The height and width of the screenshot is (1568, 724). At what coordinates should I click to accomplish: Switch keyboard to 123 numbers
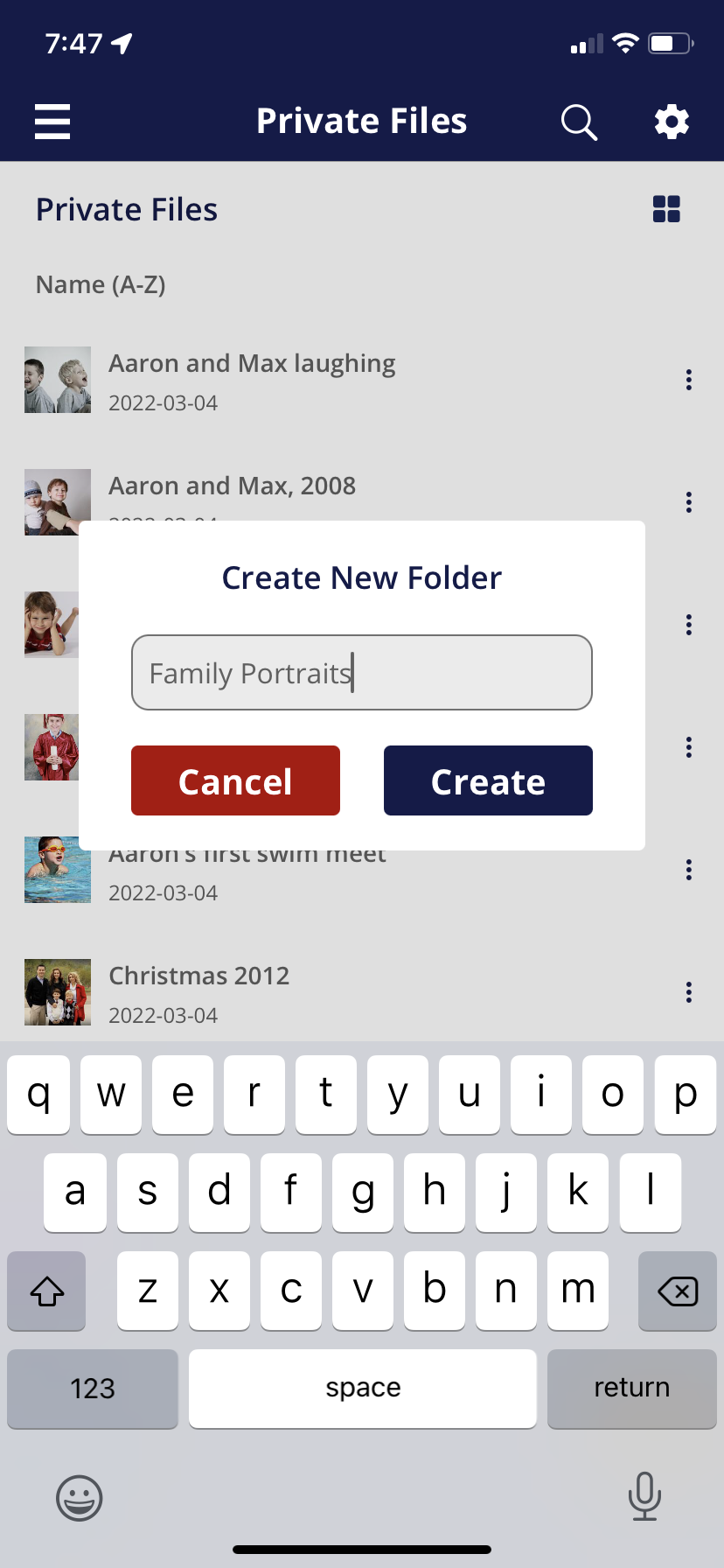(x=93, y=1388)
